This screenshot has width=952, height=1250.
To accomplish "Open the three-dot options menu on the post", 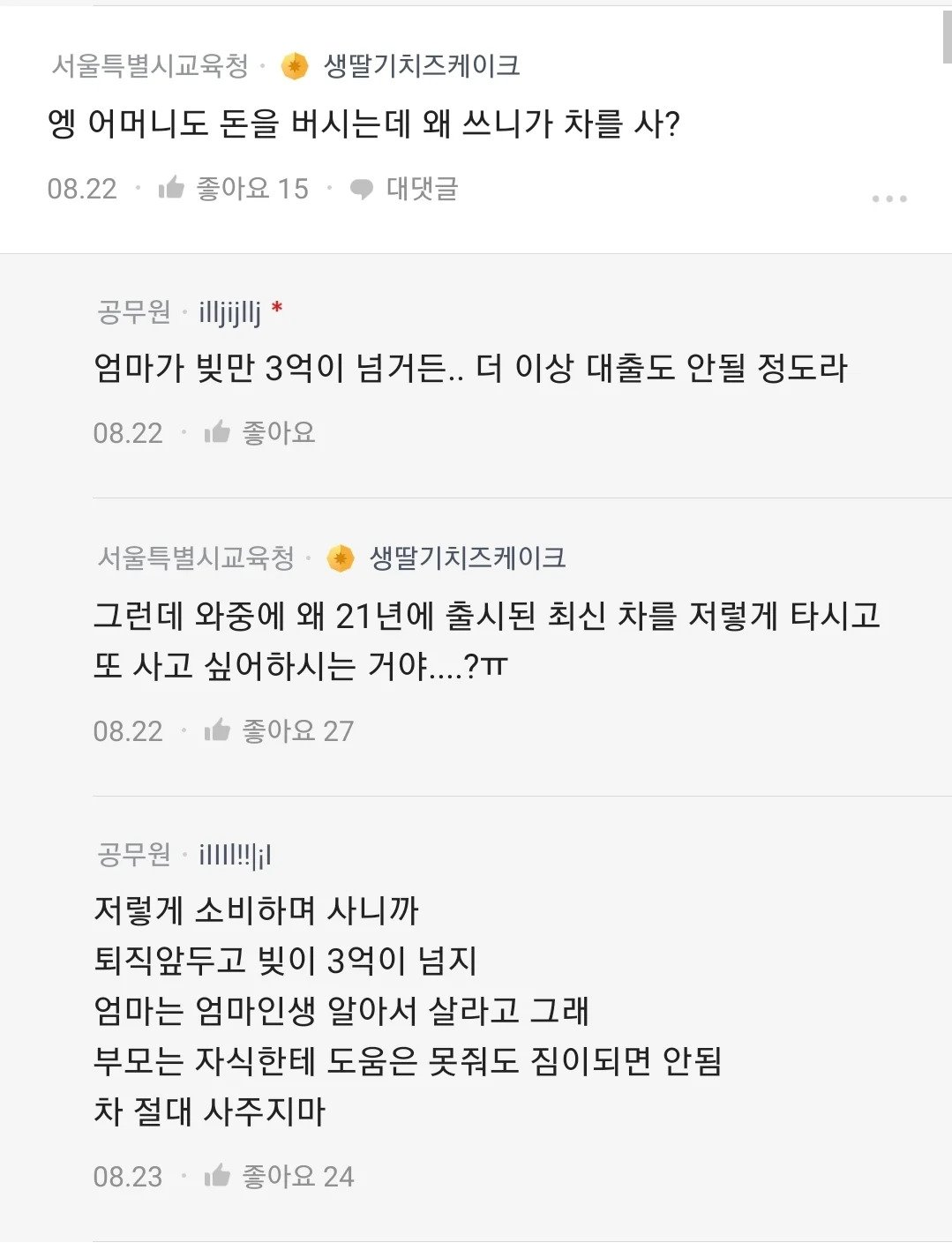I will [x=890, y=198].
